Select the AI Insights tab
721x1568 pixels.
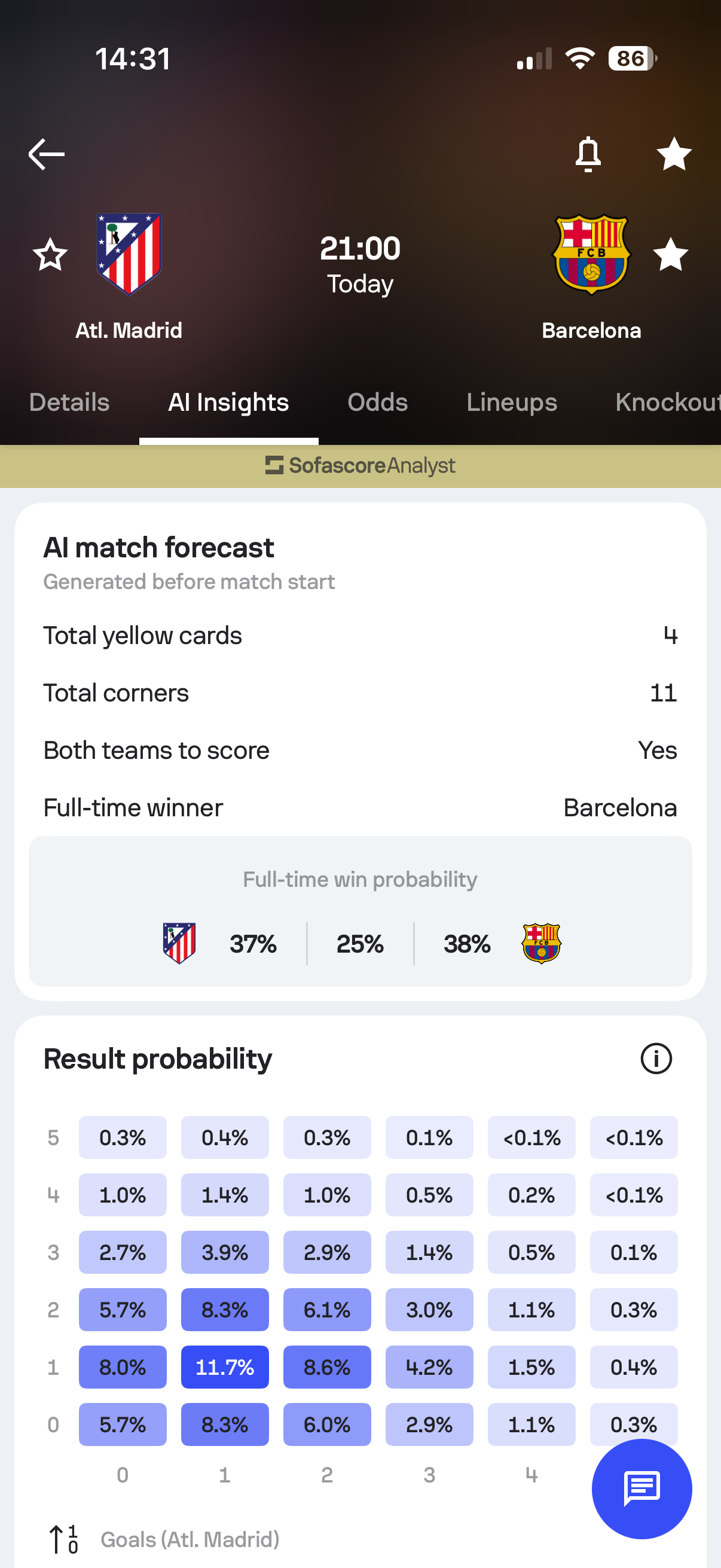click(x=228, y=402)
